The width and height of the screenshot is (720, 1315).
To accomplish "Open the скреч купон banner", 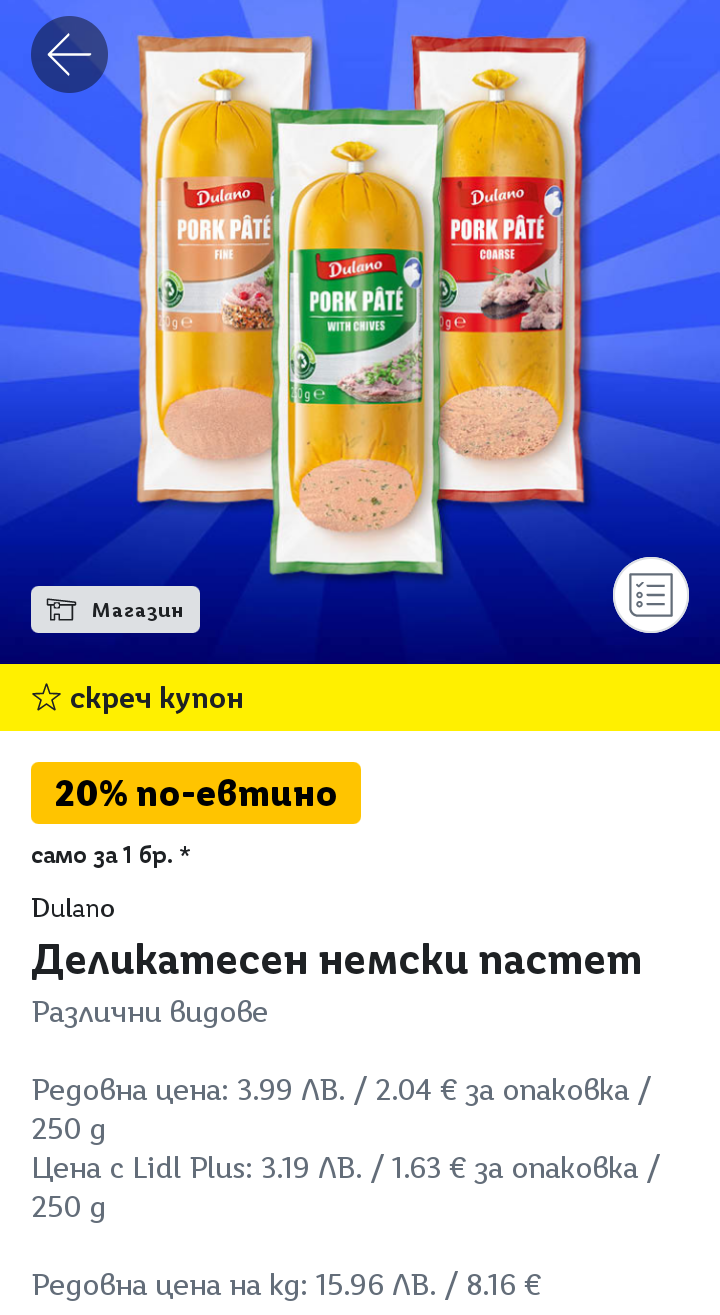I will click(360, 698).
